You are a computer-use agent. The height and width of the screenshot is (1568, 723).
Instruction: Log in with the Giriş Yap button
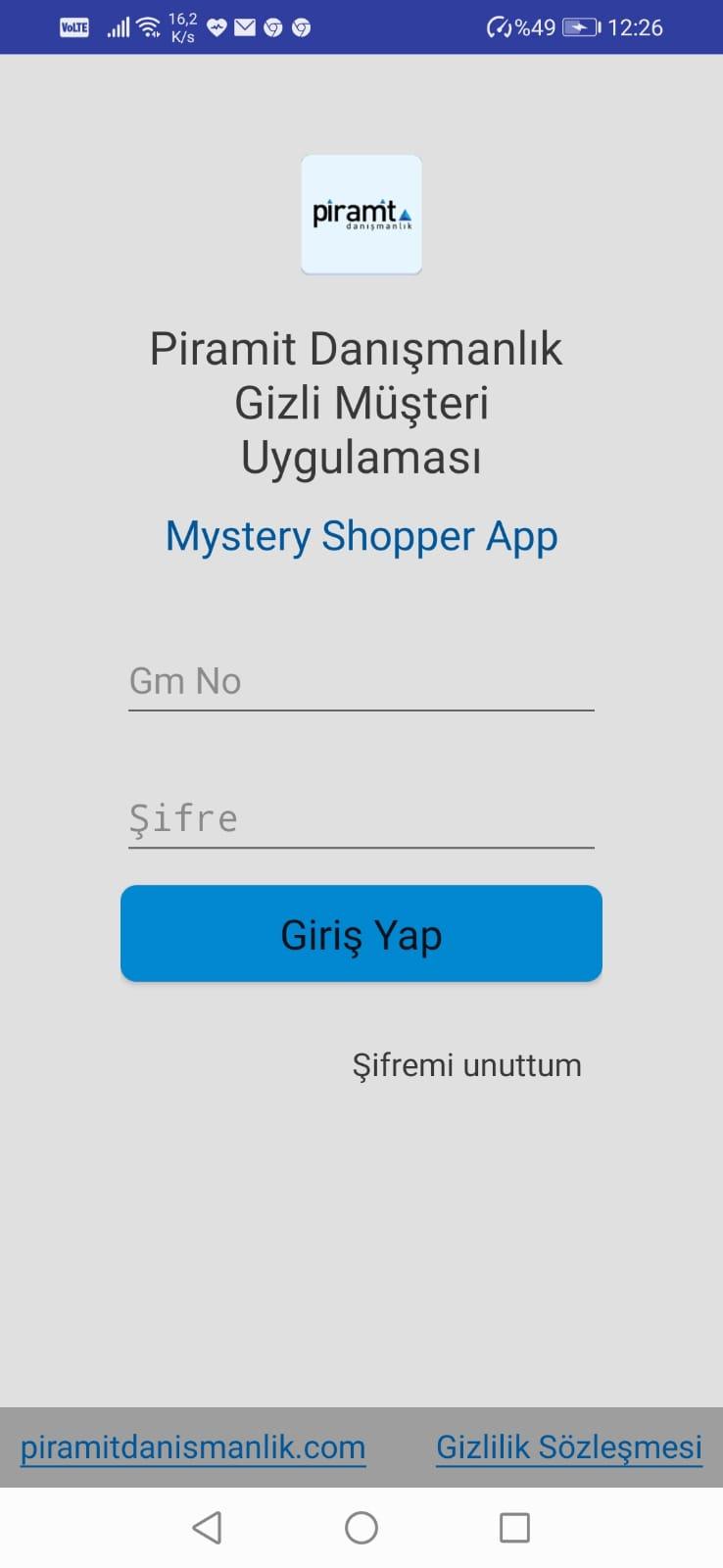361,934
